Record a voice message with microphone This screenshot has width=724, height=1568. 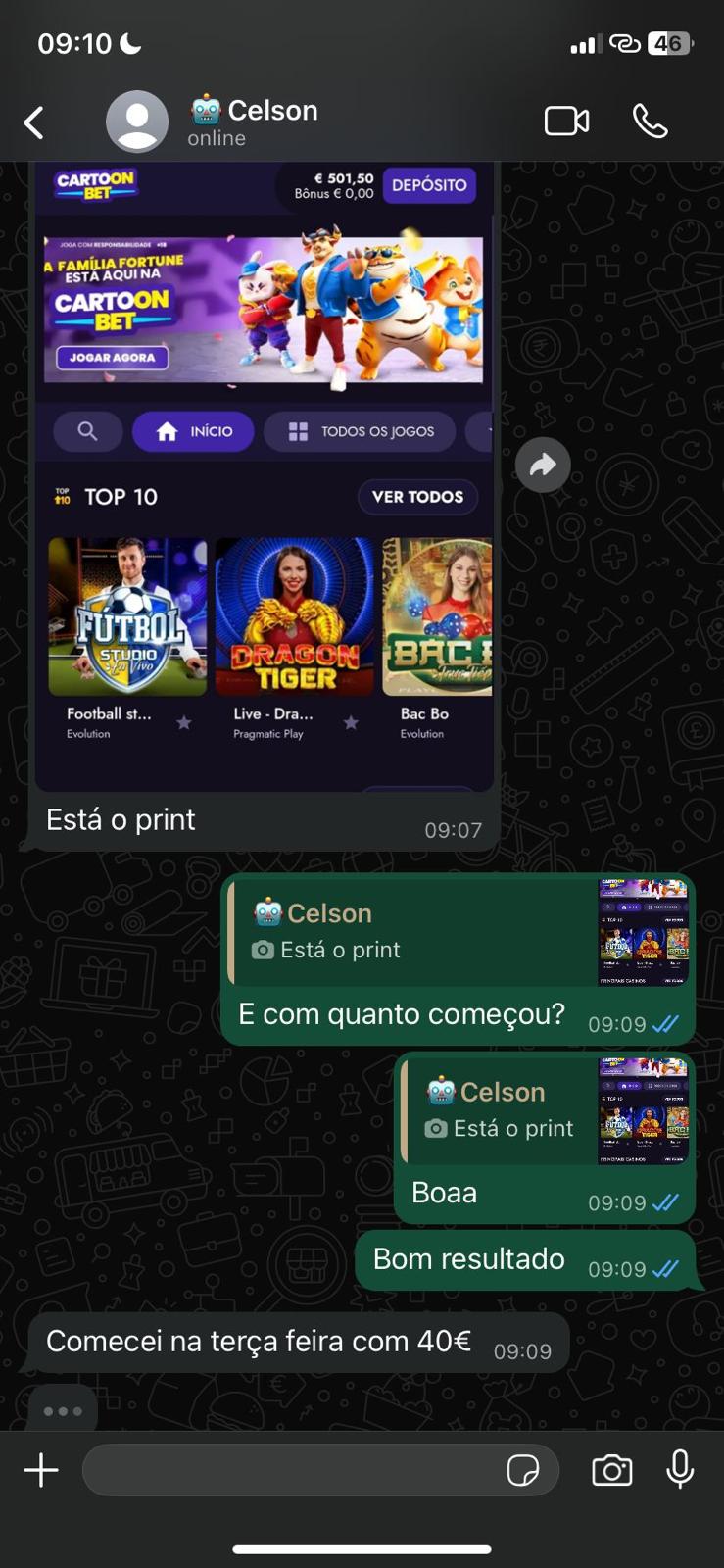coord(680,1470)
